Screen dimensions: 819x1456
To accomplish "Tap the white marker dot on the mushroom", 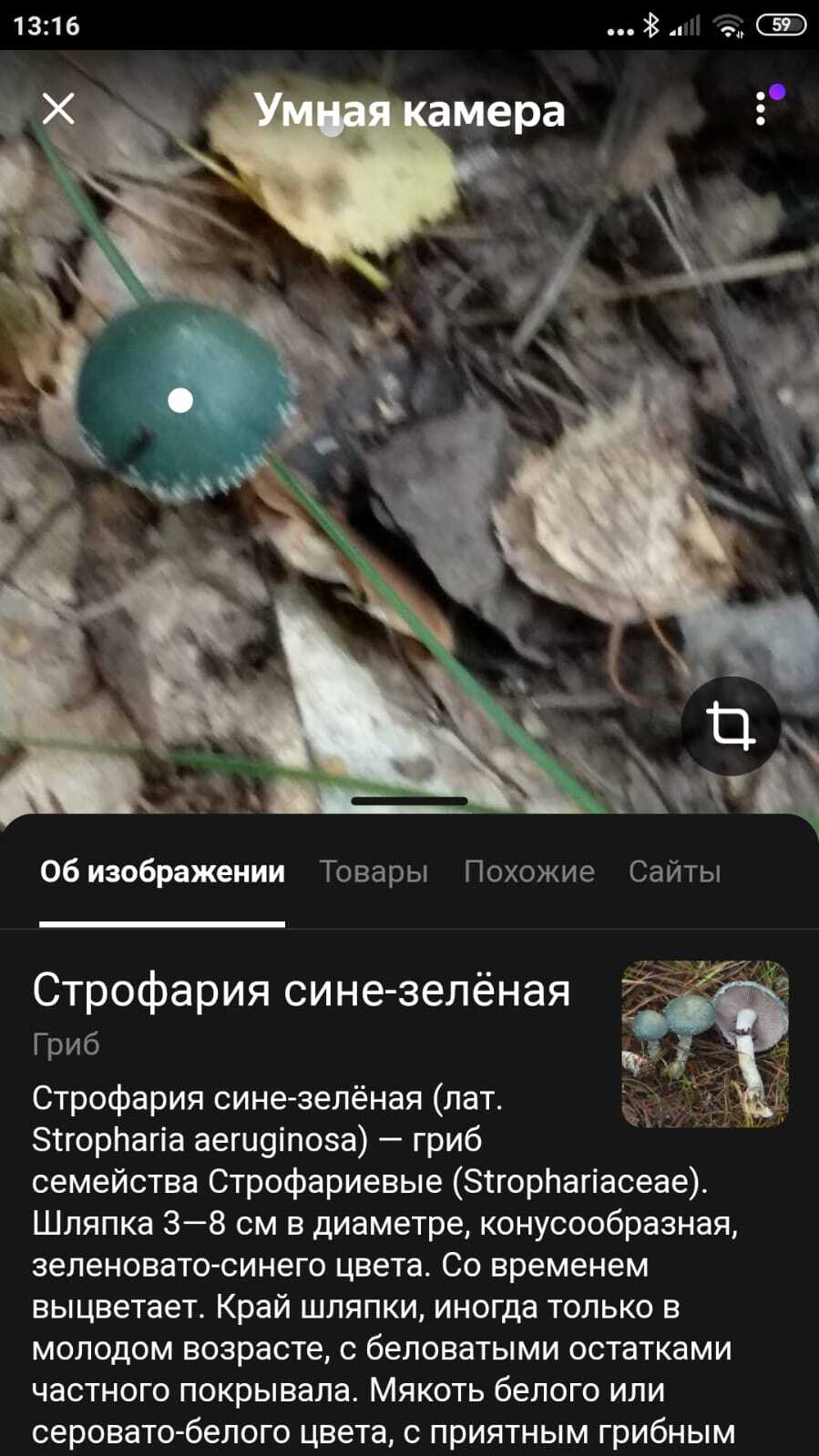I will 180,401.
